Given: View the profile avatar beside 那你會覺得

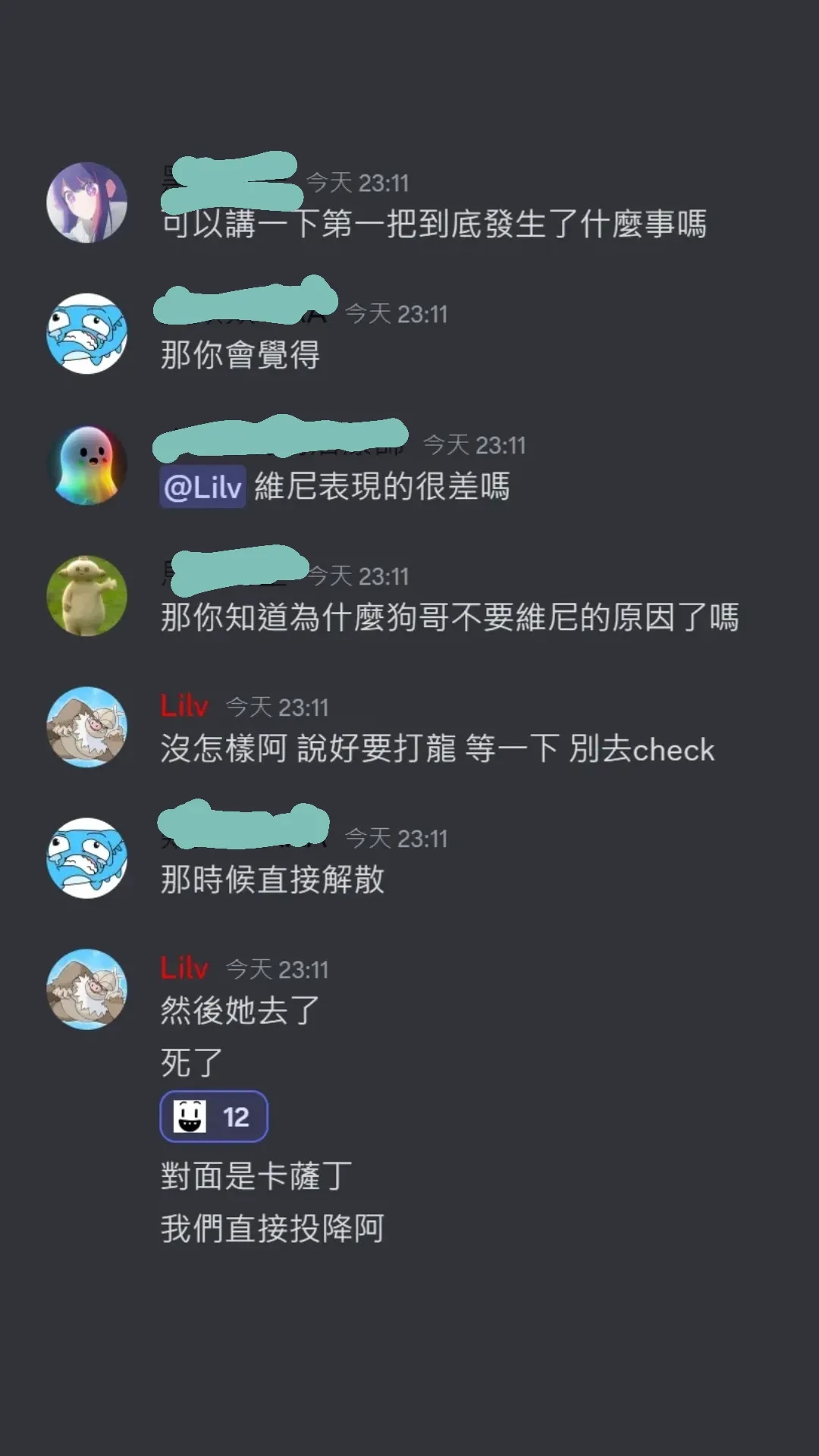Looking at the screenshot, I should coord(86,334).
